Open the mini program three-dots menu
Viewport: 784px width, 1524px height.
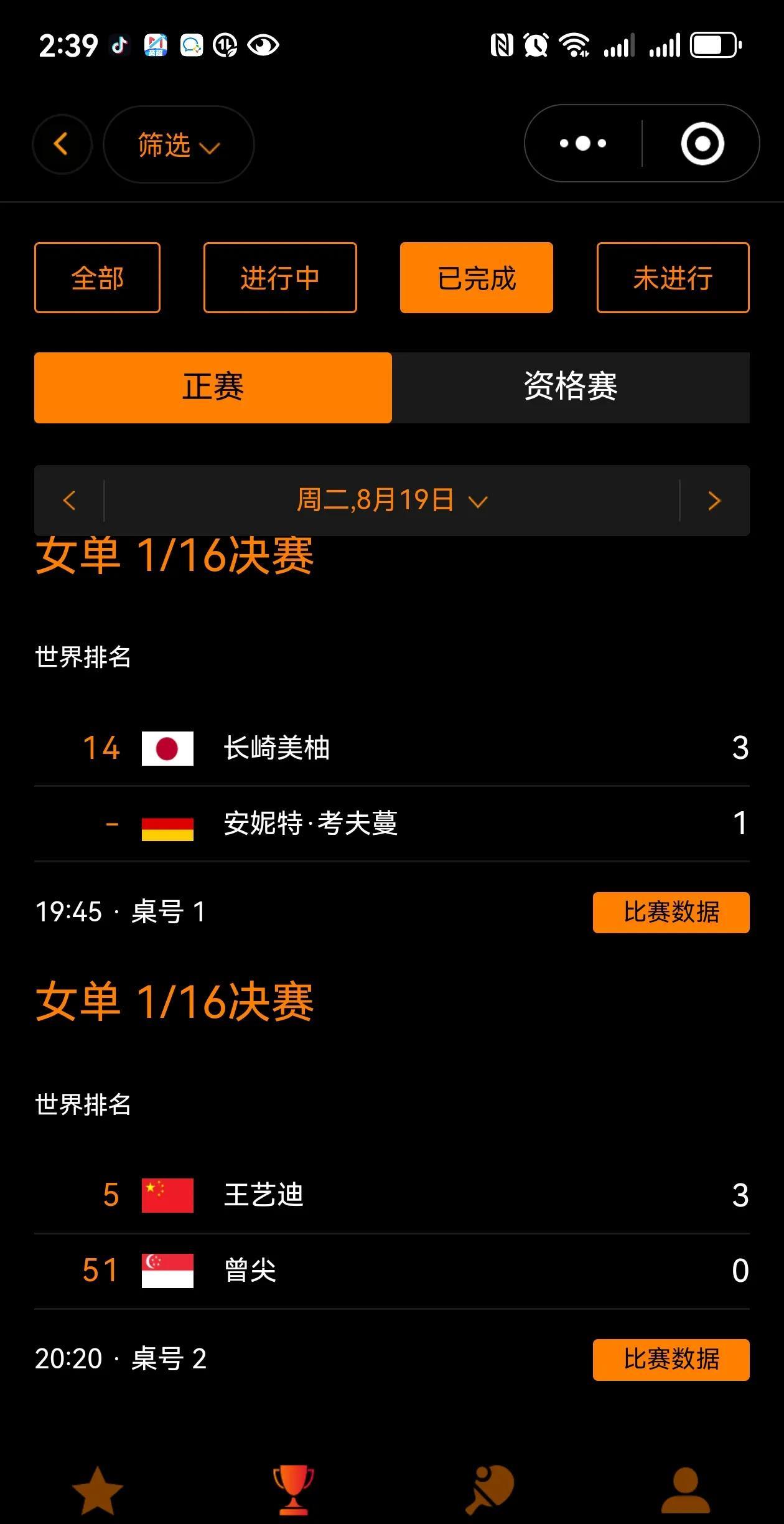[x=583, y=144]
